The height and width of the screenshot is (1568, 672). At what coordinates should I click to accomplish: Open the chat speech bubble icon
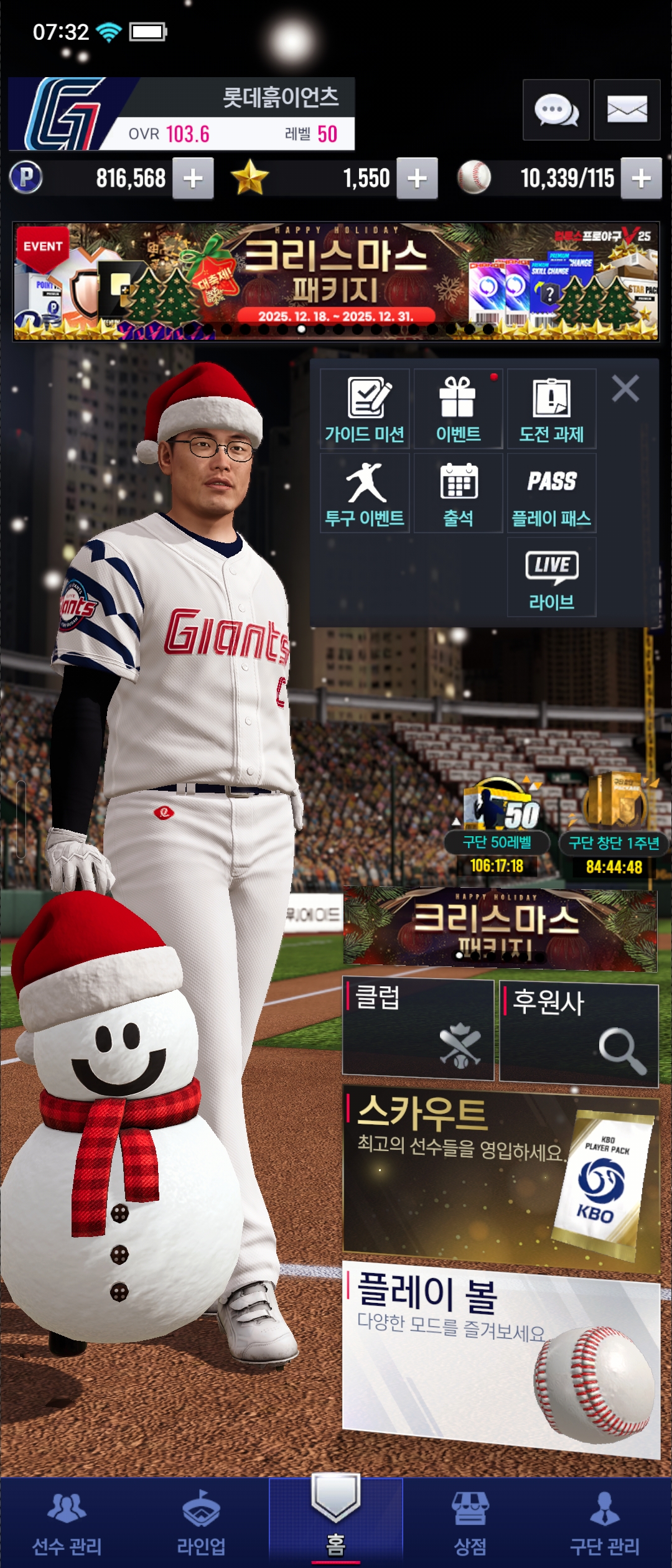pyautogui.click(x=556, y=110)
